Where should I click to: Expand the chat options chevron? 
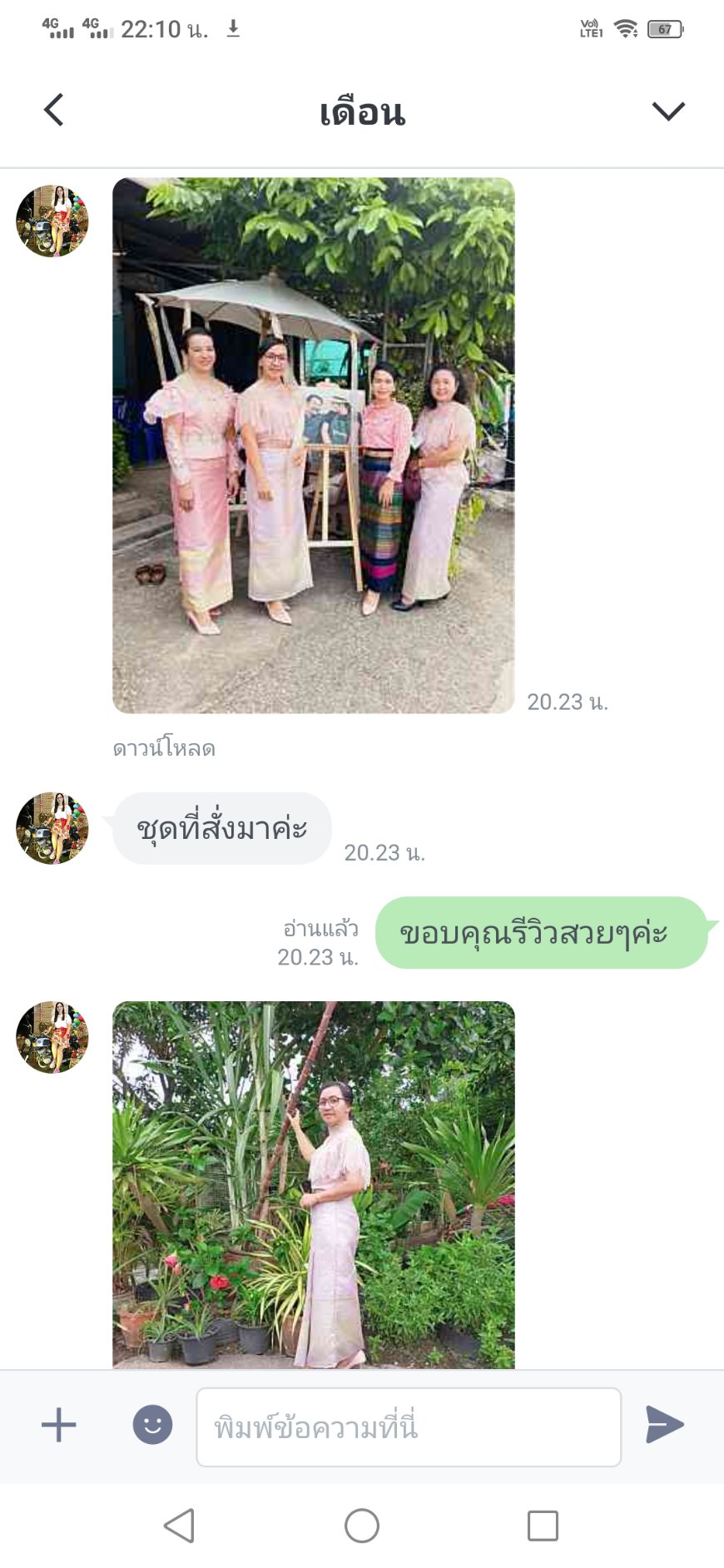(667, 111)
